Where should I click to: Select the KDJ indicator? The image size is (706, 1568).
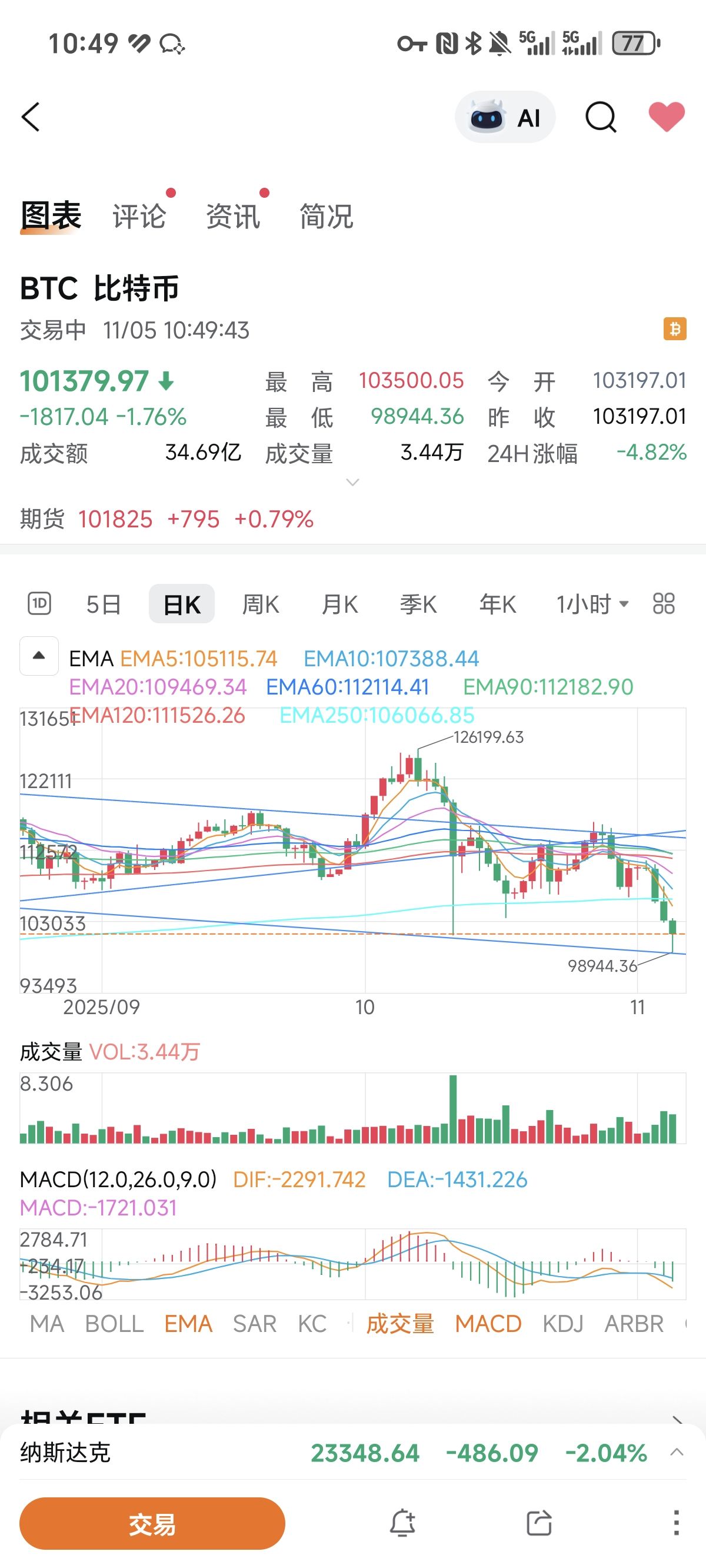[x=562, y=1323]
